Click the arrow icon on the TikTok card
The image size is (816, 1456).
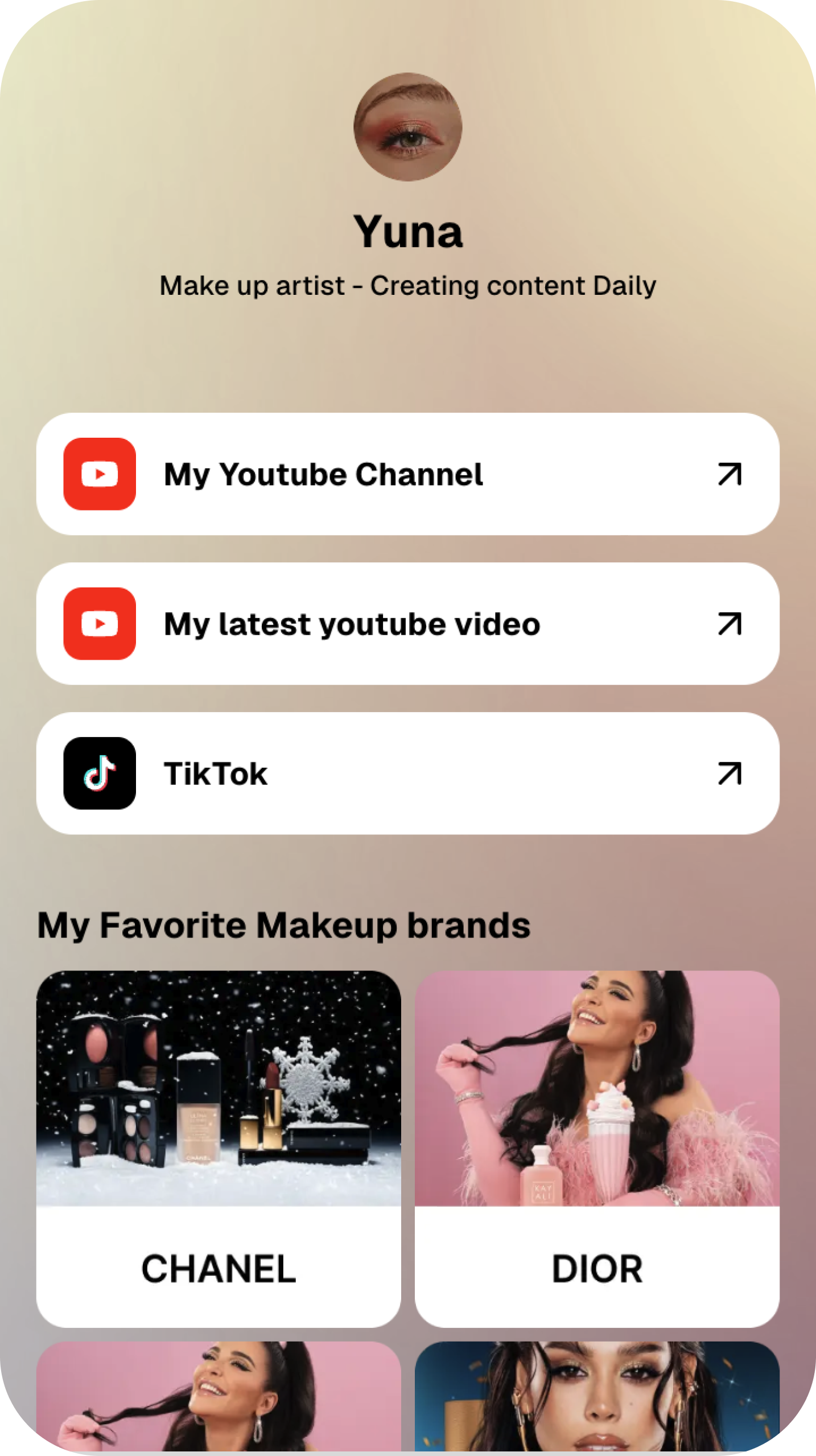coord(728,773)
